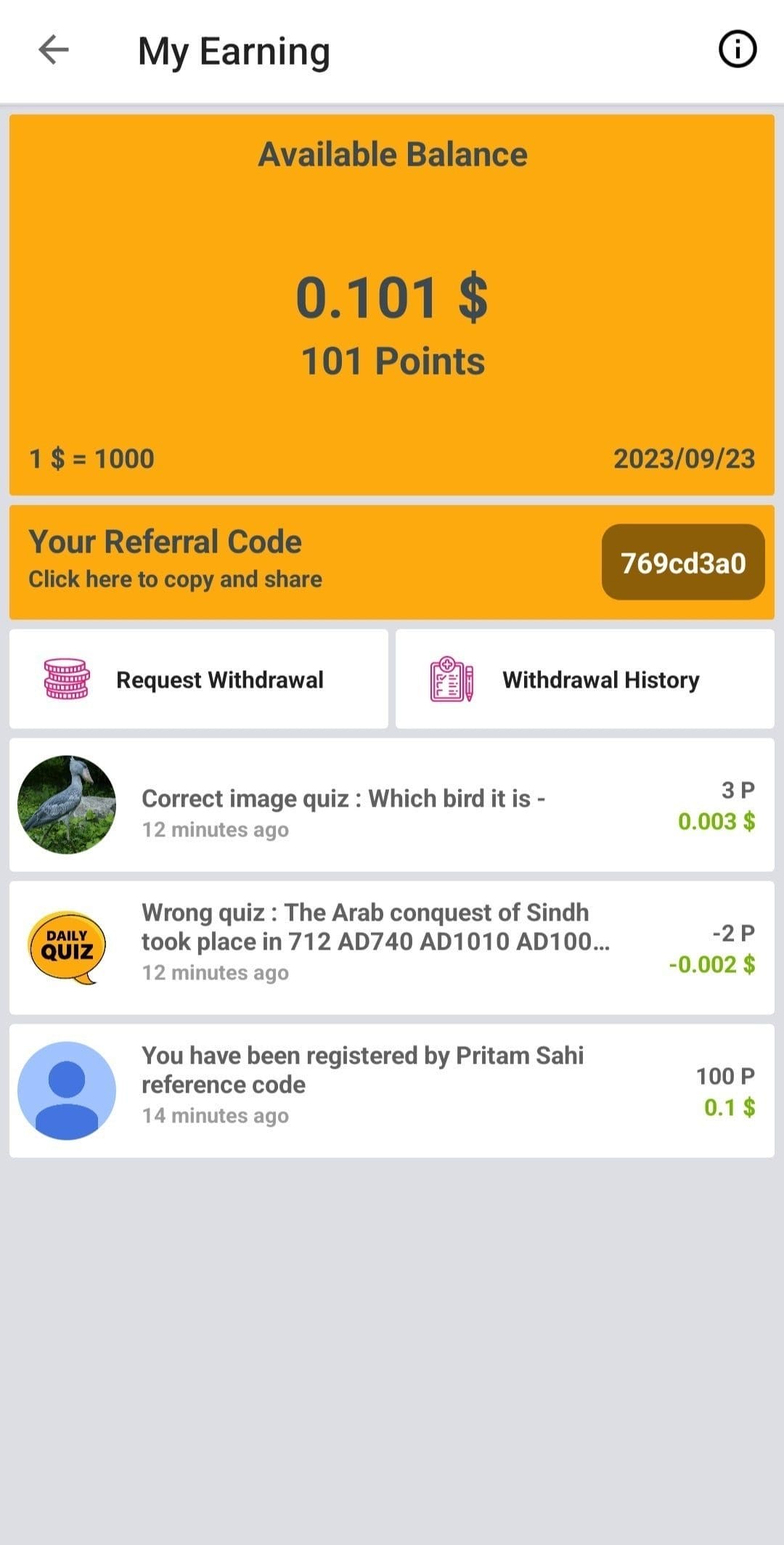
Task: Tap Request Withdrawal
Action: click(x=199, y=680)
